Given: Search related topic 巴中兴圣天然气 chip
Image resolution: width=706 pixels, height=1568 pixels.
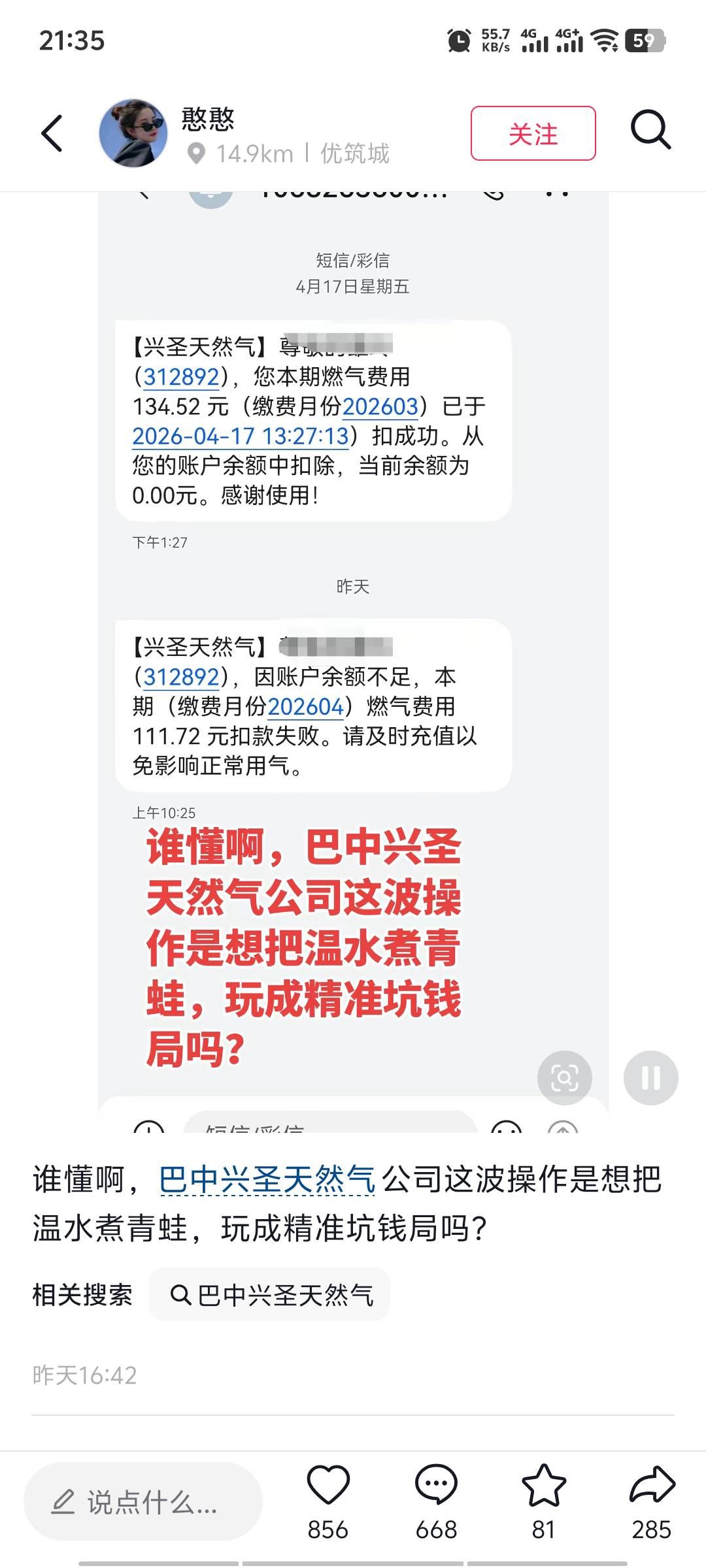Looking at the screenshot, I should tap(270, 1295).
